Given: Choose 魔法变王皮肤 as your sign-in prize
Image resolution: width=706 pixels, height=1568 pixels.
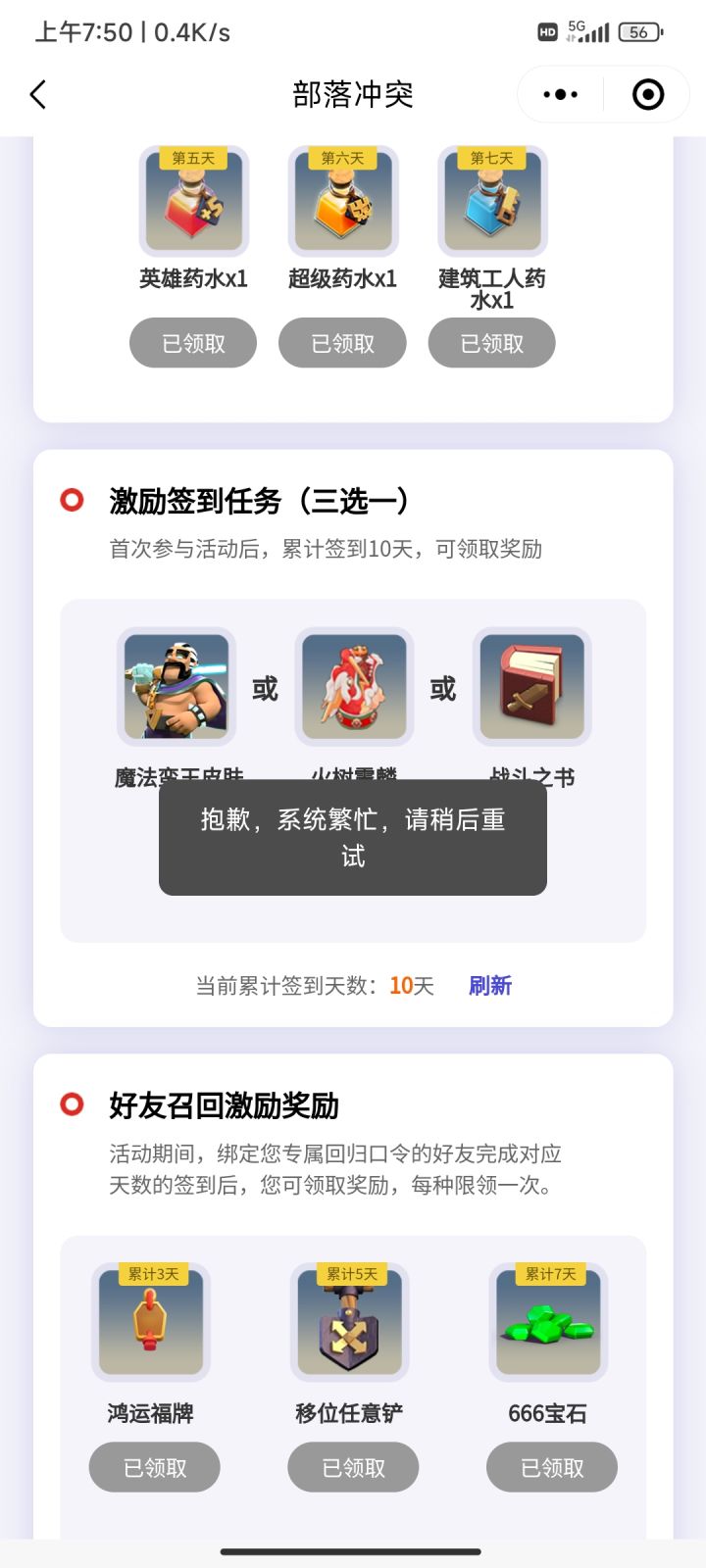Looking at the screenshot, I should [x=176, y=686].
